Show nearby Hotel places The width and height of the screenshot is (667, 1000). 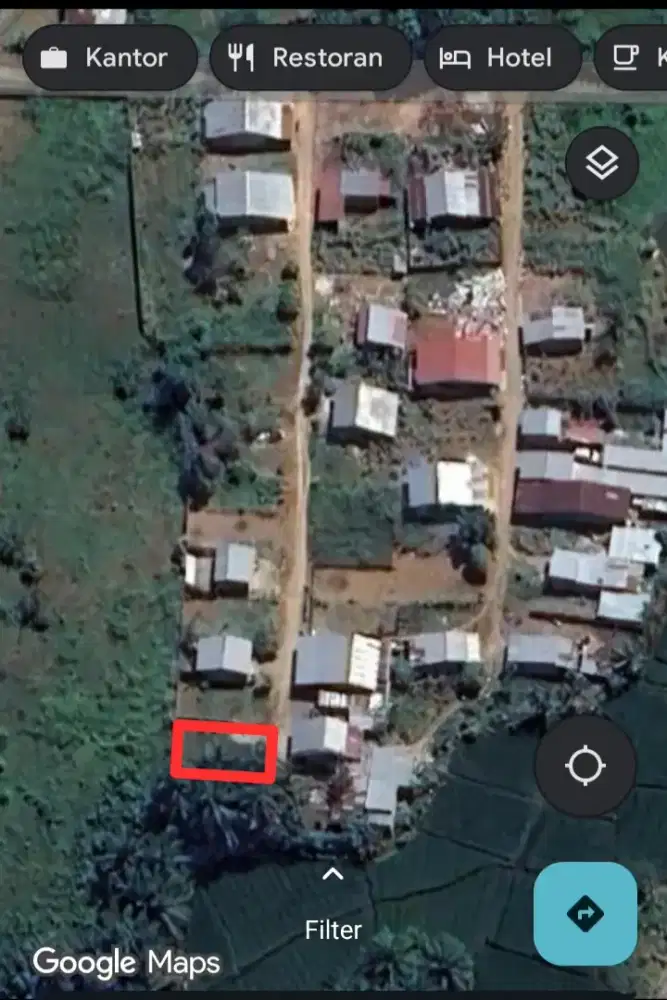coord(503,58)
